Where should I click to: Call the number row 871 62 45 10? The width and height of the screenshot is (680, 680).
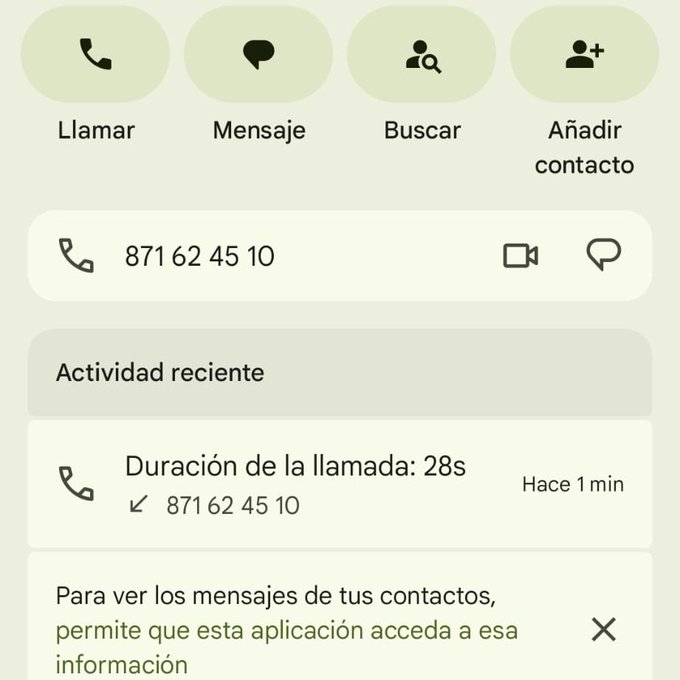pos(200,257)
